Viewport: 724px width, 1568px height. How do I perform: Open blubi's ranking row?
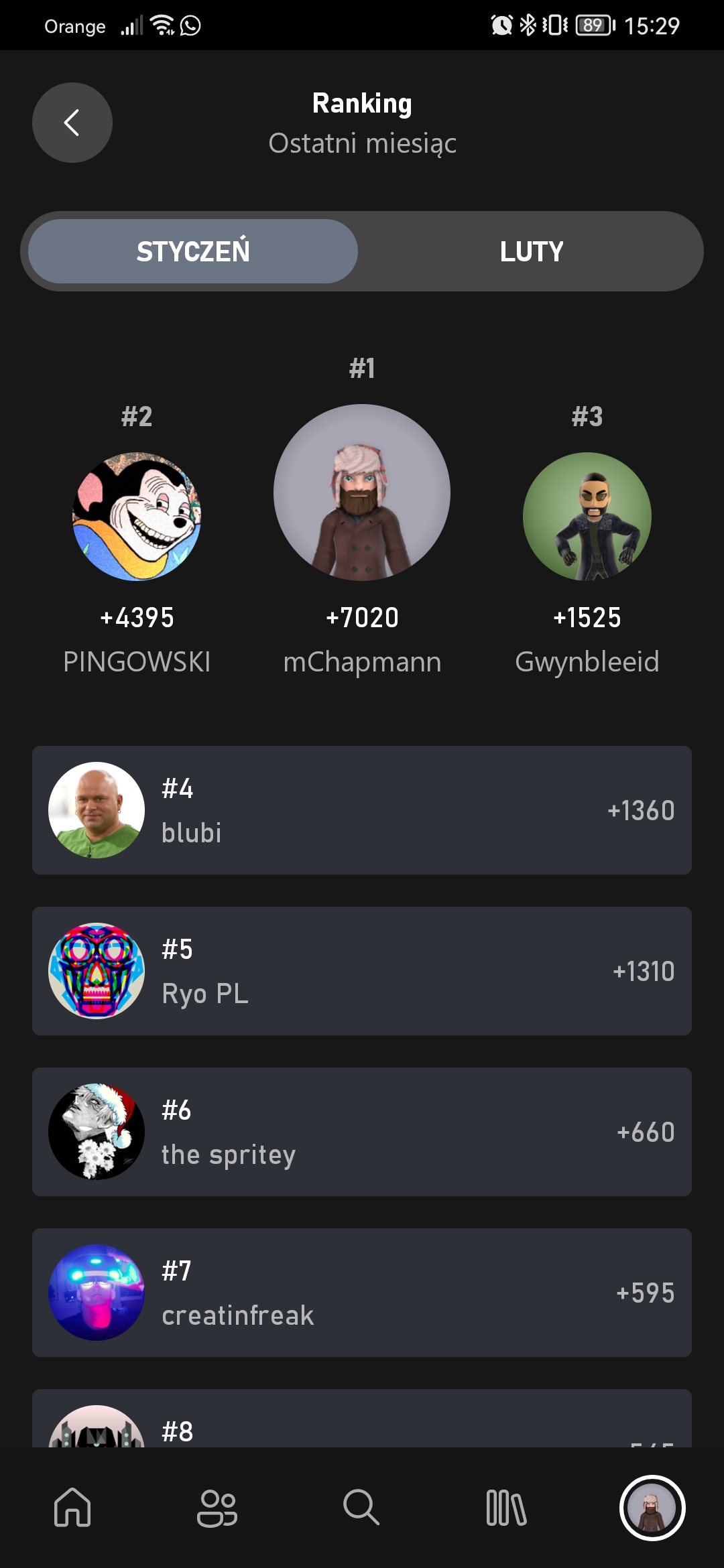point(362,810)
